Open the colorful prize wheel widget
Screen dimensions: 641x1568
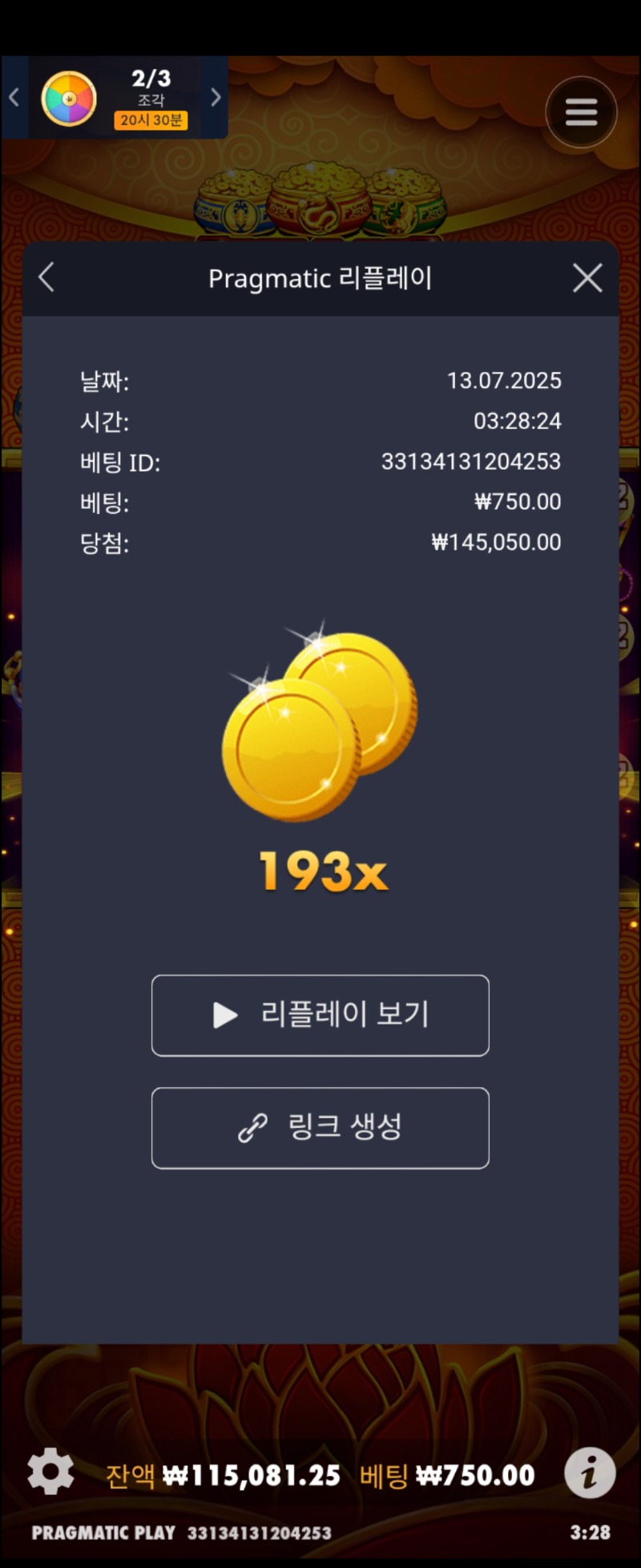[x=69, y=99]
